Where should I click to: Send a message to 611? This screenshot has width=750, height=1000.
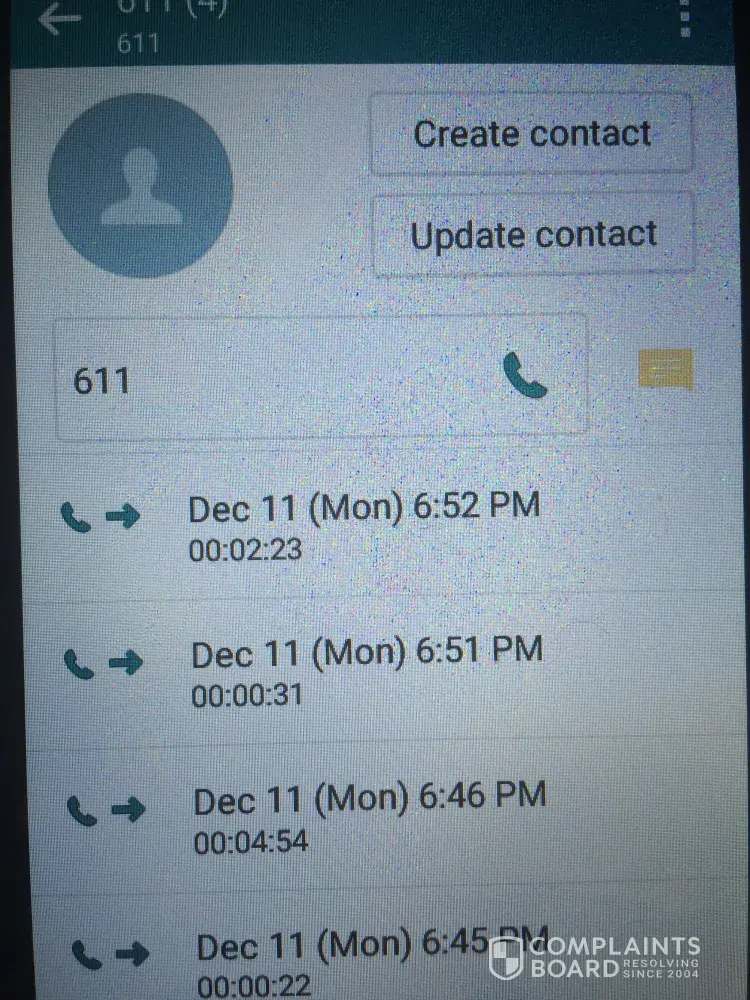click(665, 371)
